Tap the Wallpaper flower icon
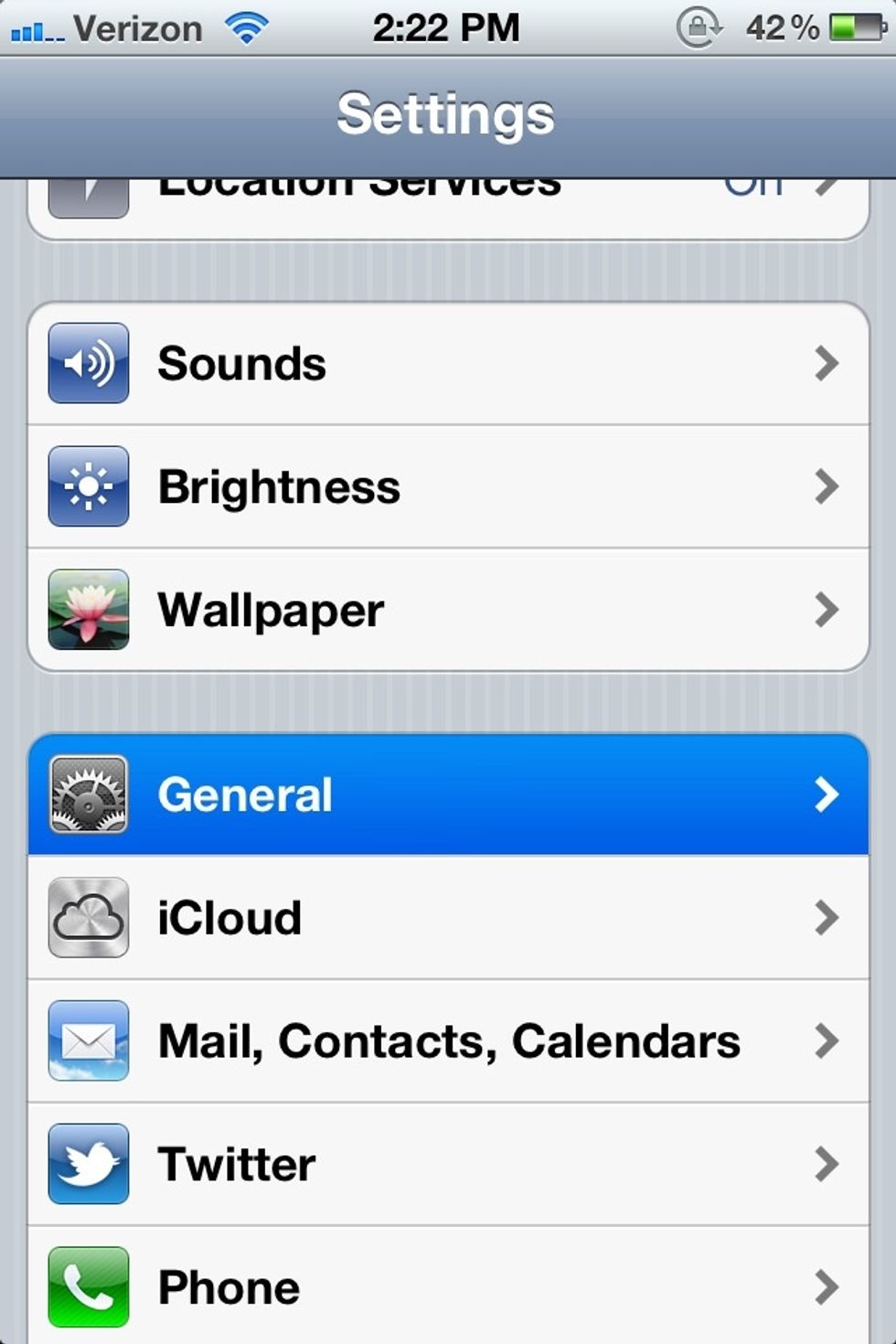This screenshot has height=1344, width=896. [x=88, y=609]
